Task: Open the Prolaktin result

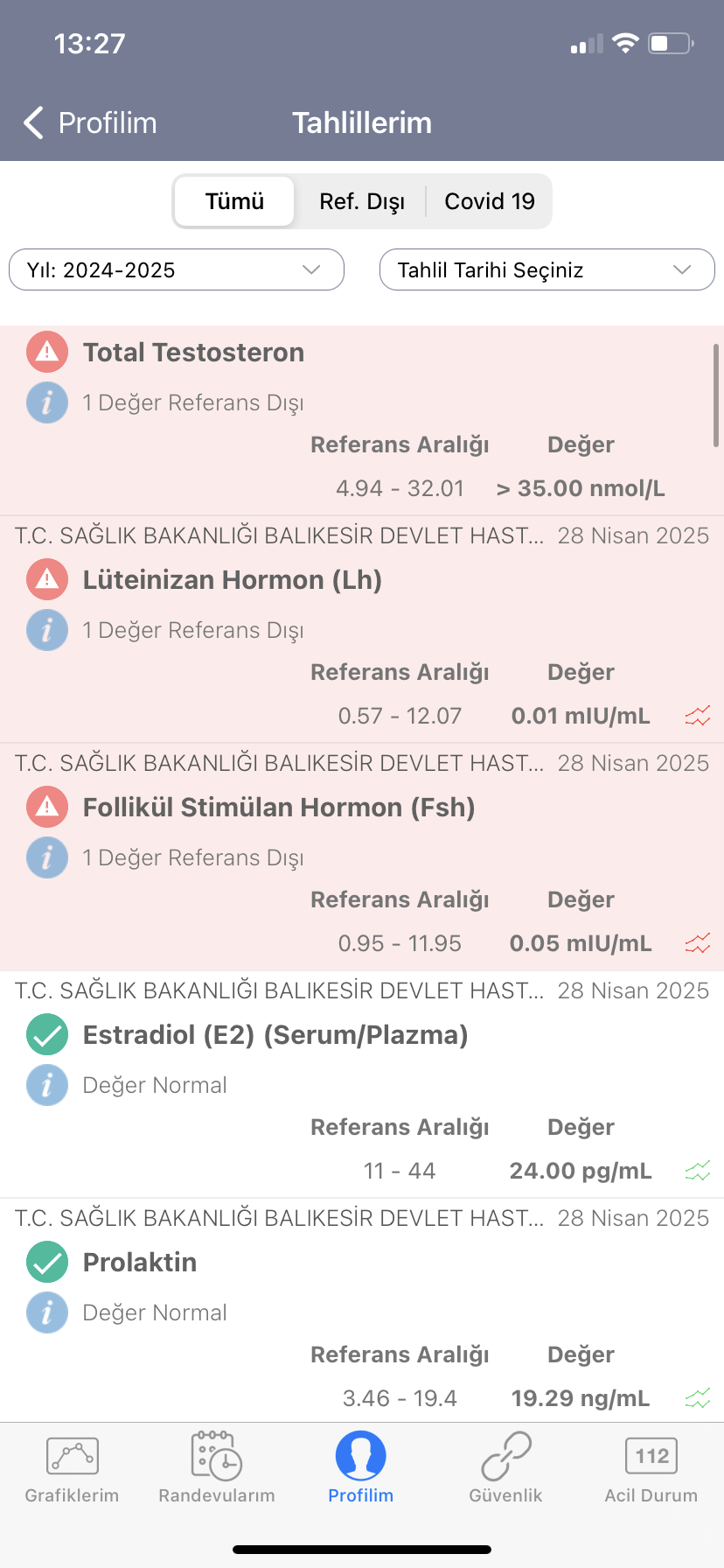Action: [x=140, y=1263]
